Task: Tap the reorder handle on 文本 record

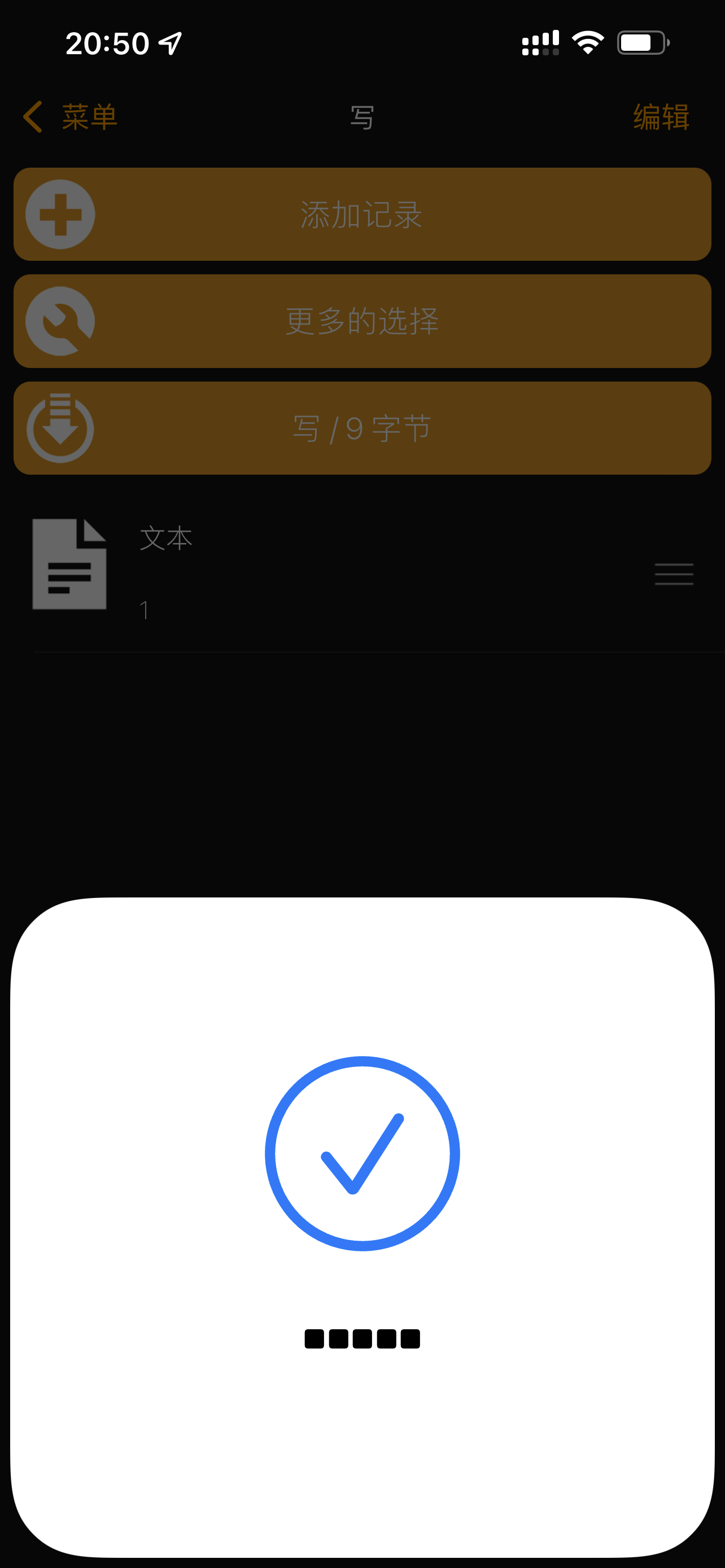Action: coord(673,574)
